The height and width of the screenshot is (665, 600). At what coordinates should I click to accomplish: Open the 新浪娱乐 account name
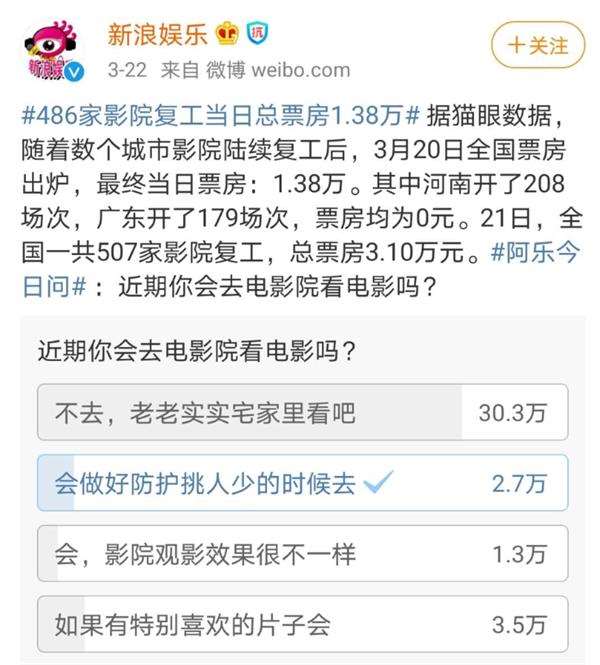click(x=158, y=35)
